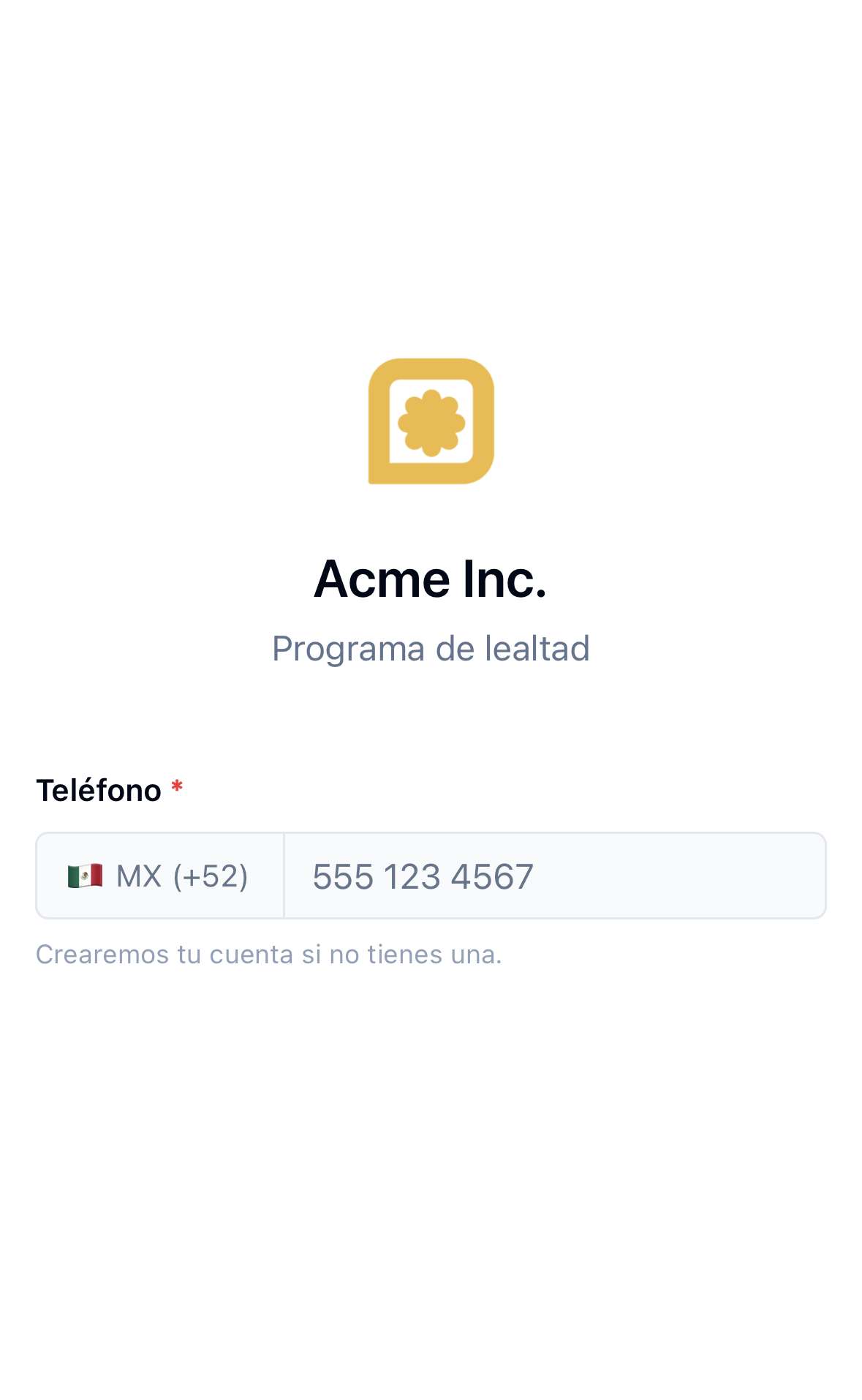Click the red required asterisk next to Teléfono
The height and width of the screenshot is (1400, 862).
(175, 789)
